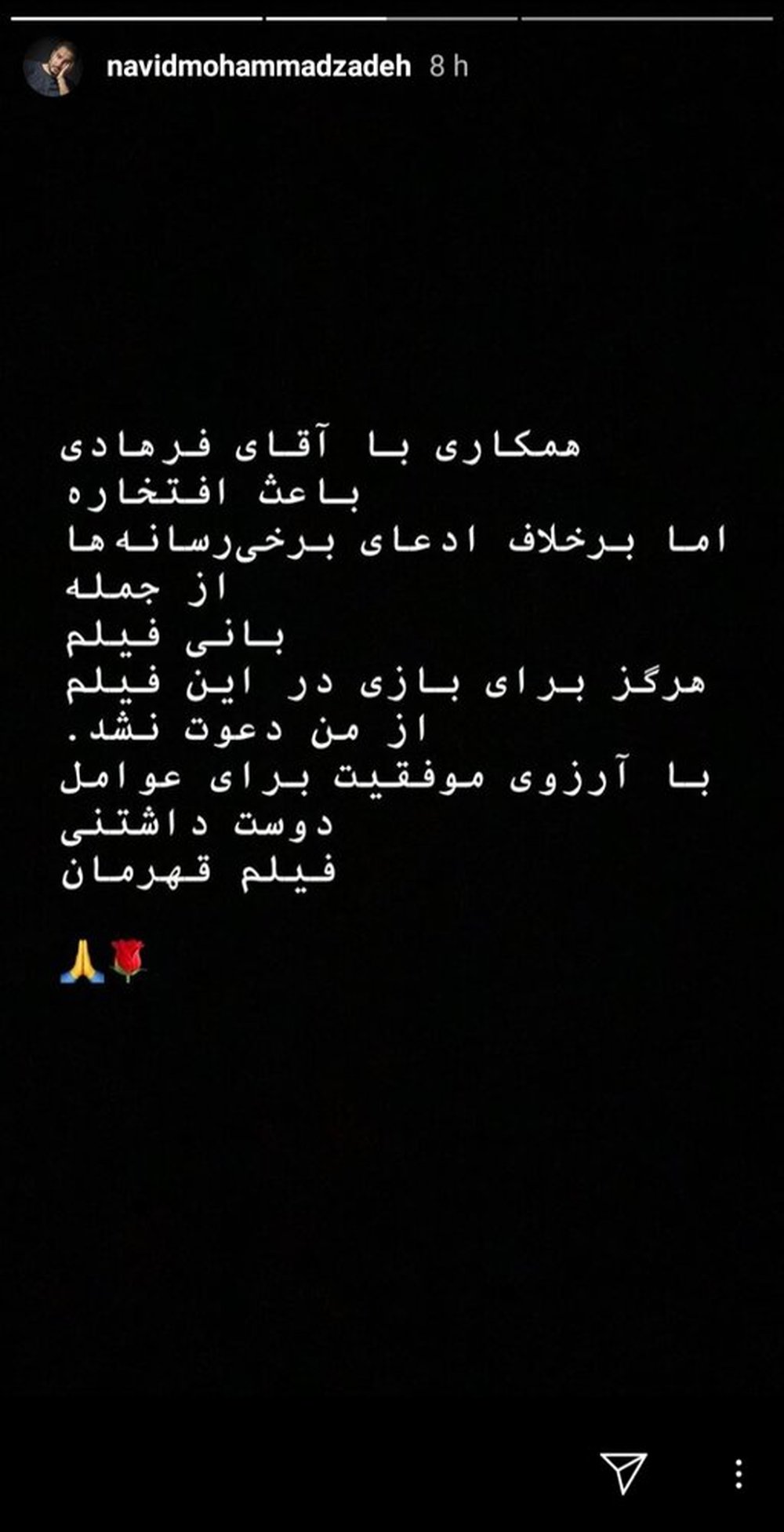Tap the 8 h timestamp label
The width and height of the screenshot is (784, 1532).
pyautogui.click(x=447, y=67)
